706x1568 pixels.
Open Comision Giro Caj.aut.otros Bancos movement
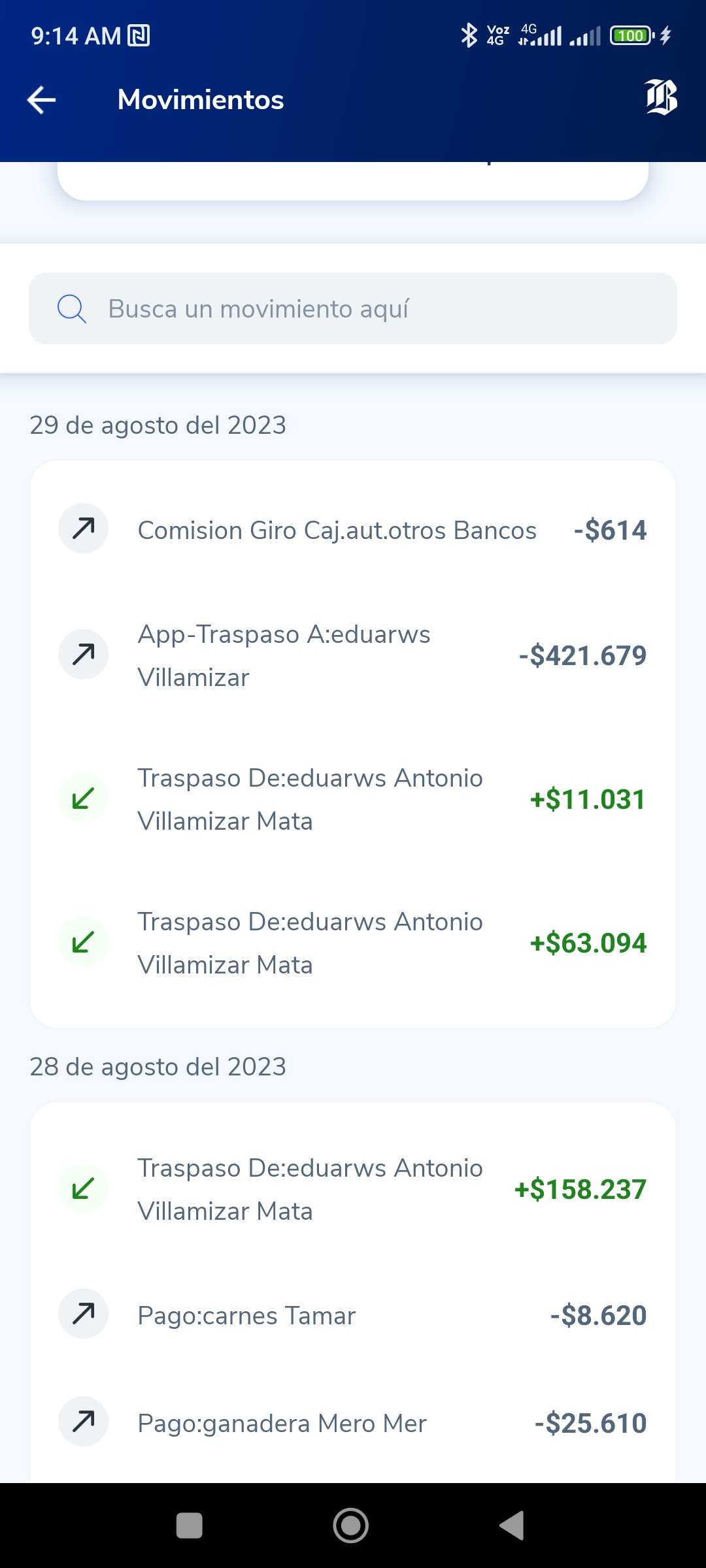[353, 529]
